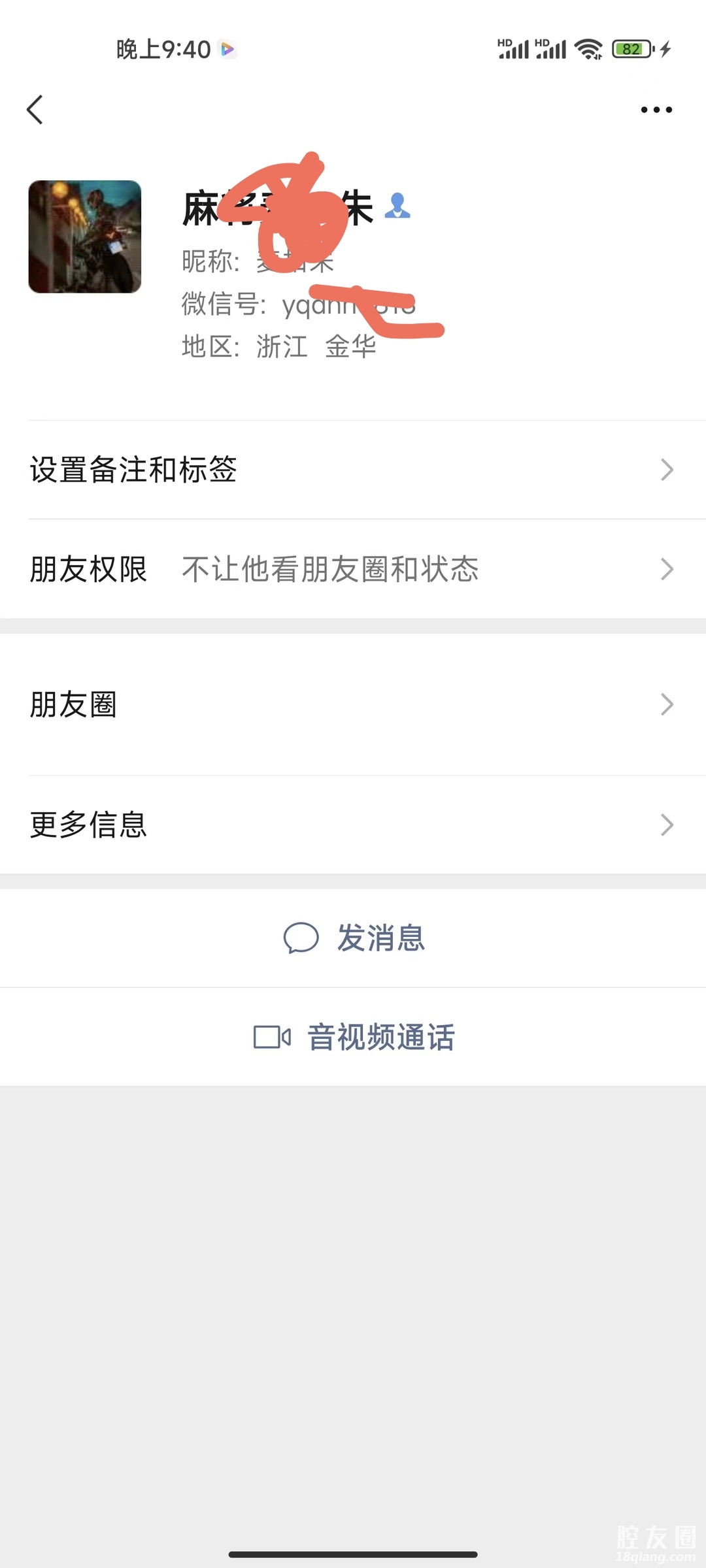The height and width of the screenshot is (1568, 706).
Task: Go back using the top-left arrow
Action: (x=35, y=110)
